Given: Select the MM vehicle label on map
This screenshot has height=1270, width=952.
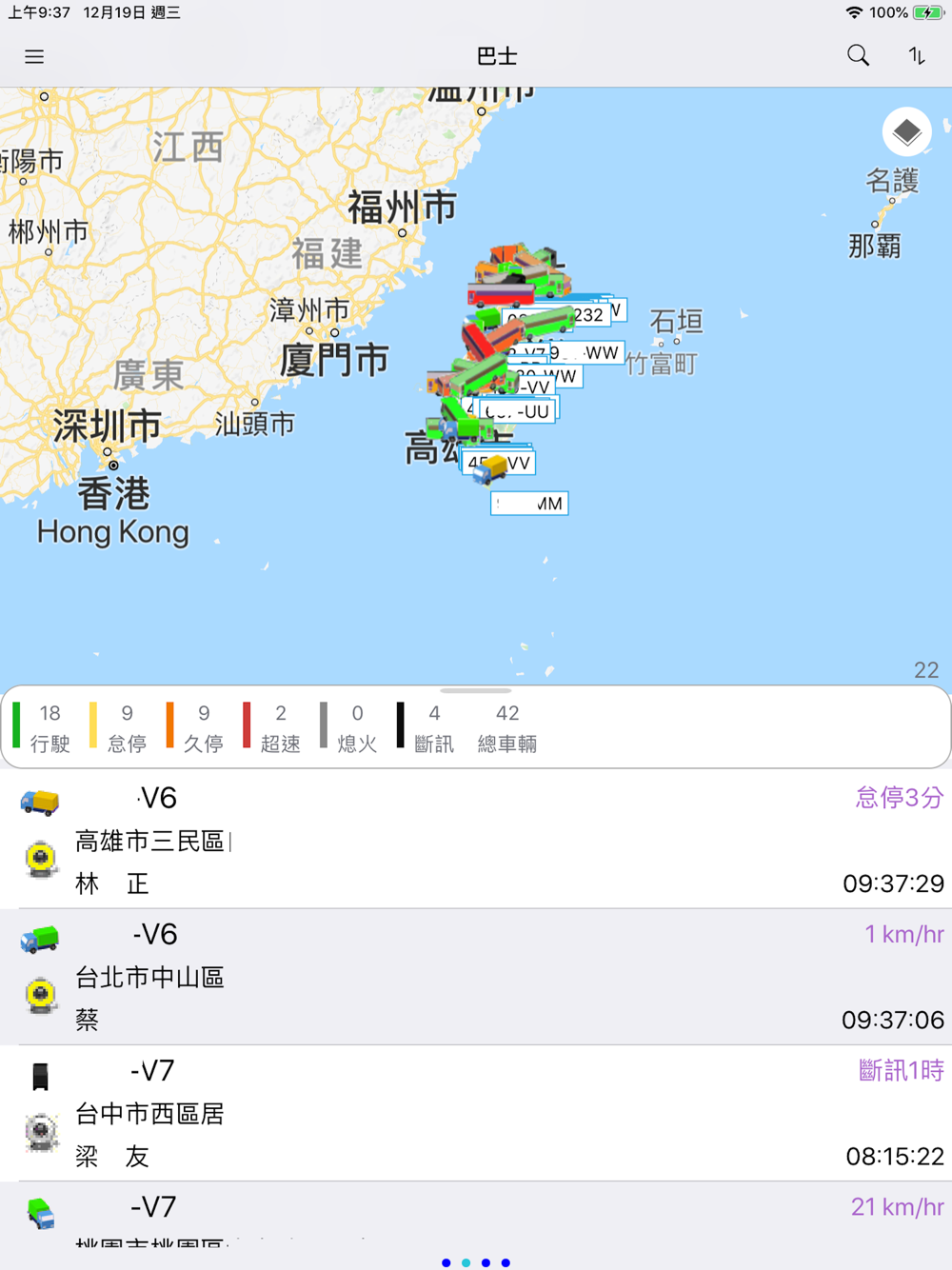Looking at the screenshot, I should 529,504.
